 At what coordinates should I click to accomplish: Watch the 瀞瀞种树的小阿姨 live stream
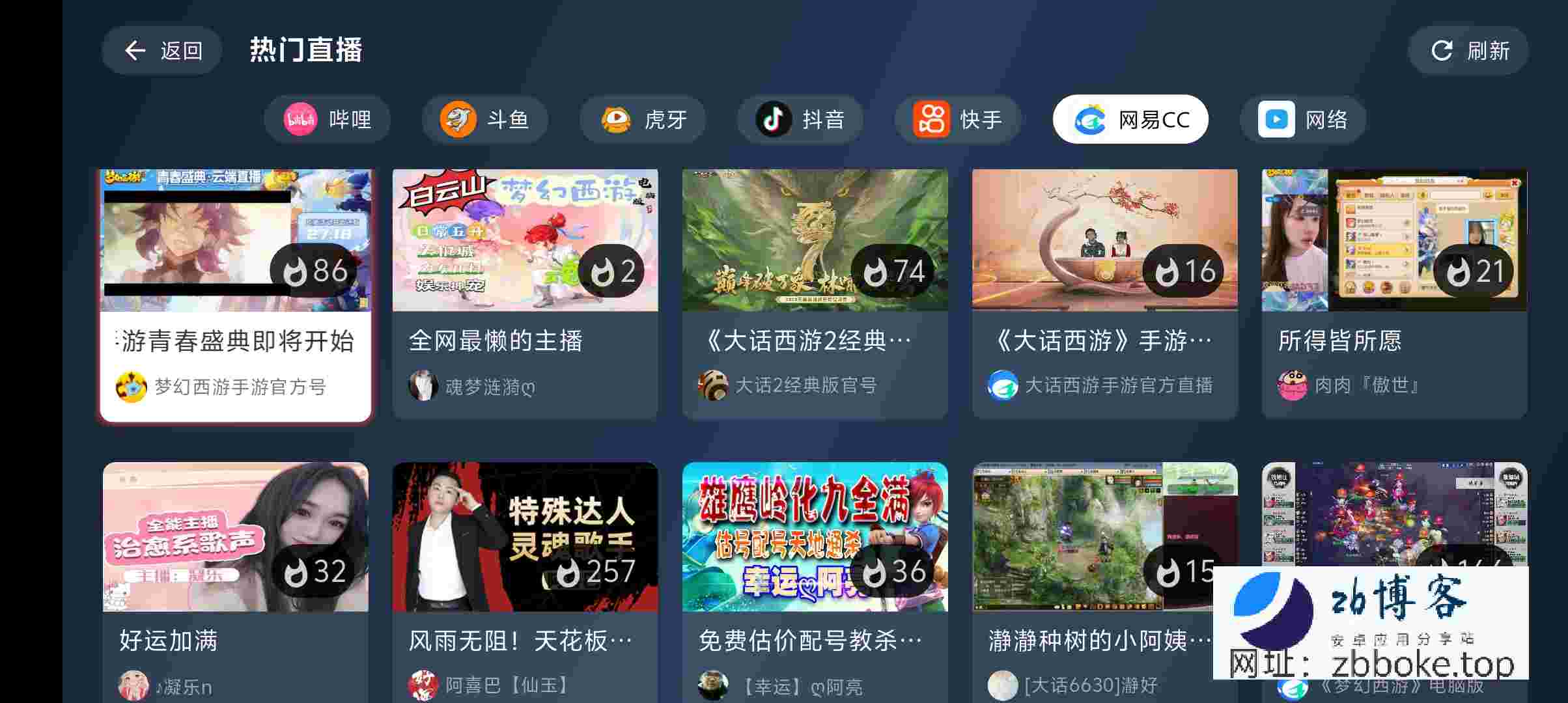(1094, 579)
